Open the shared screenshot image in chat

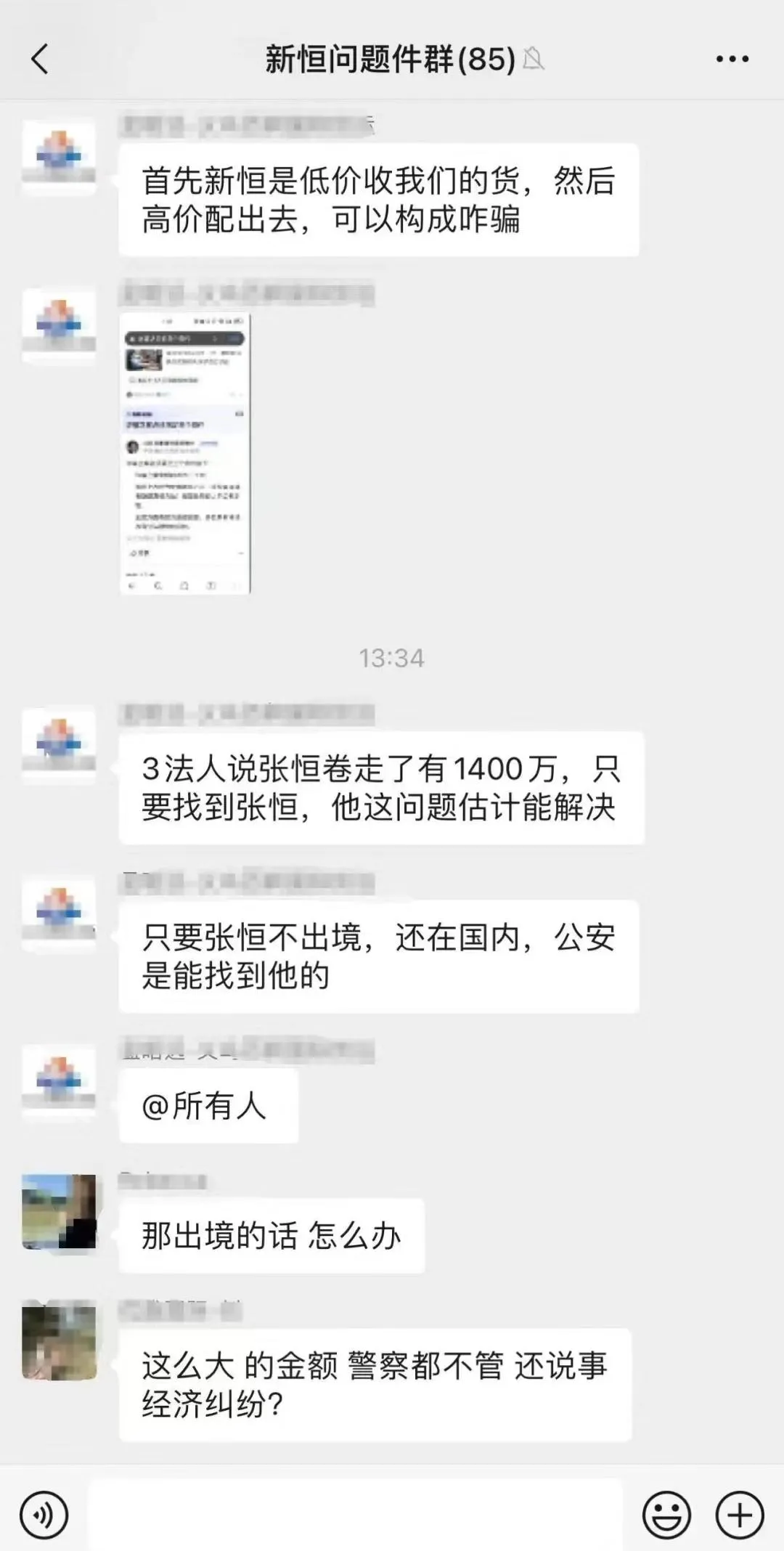tap(185, 454)
